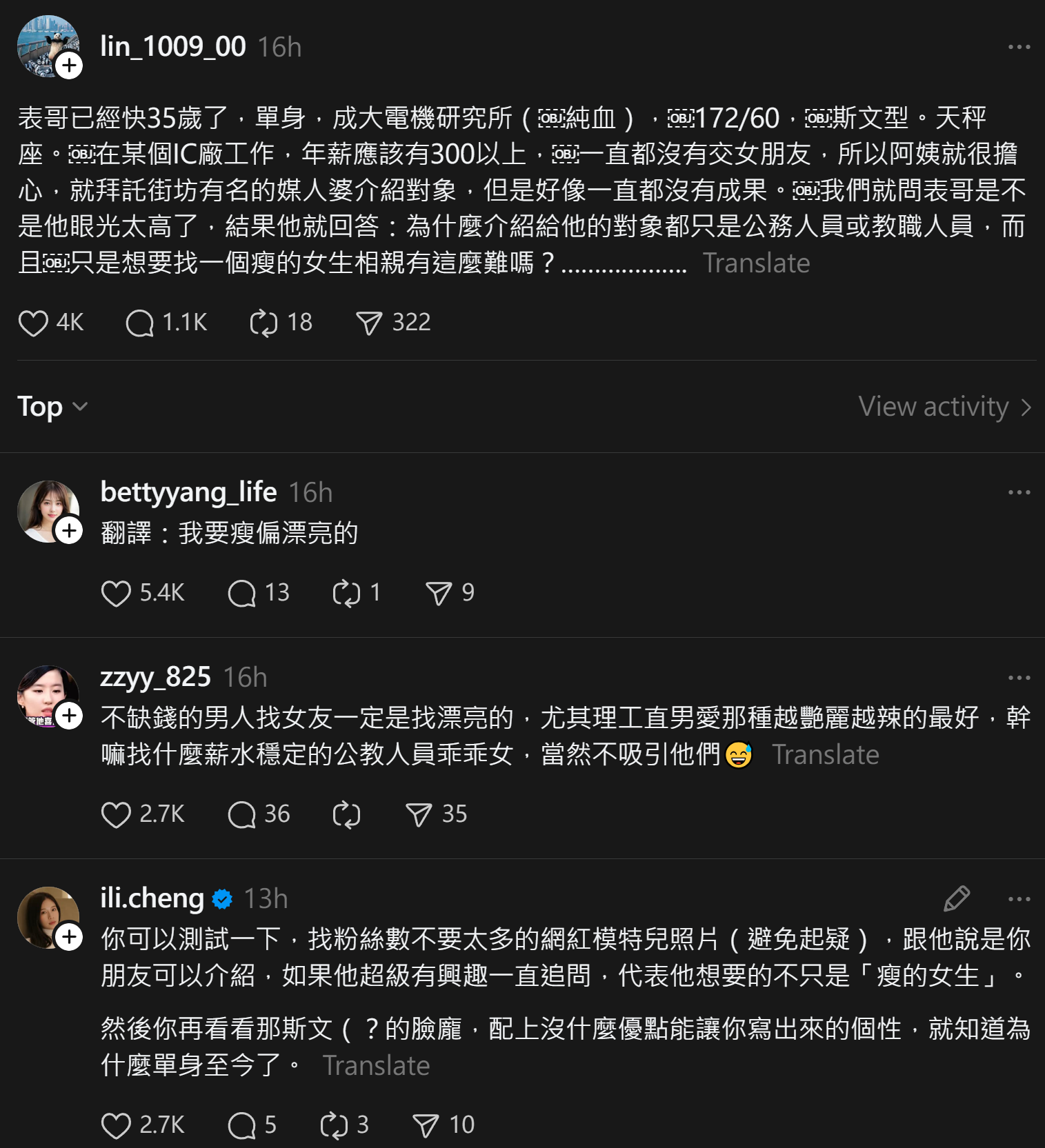Reply to bettyyang_life's comment
The image size is (1045, 1148).
click(x=242, y=593)
